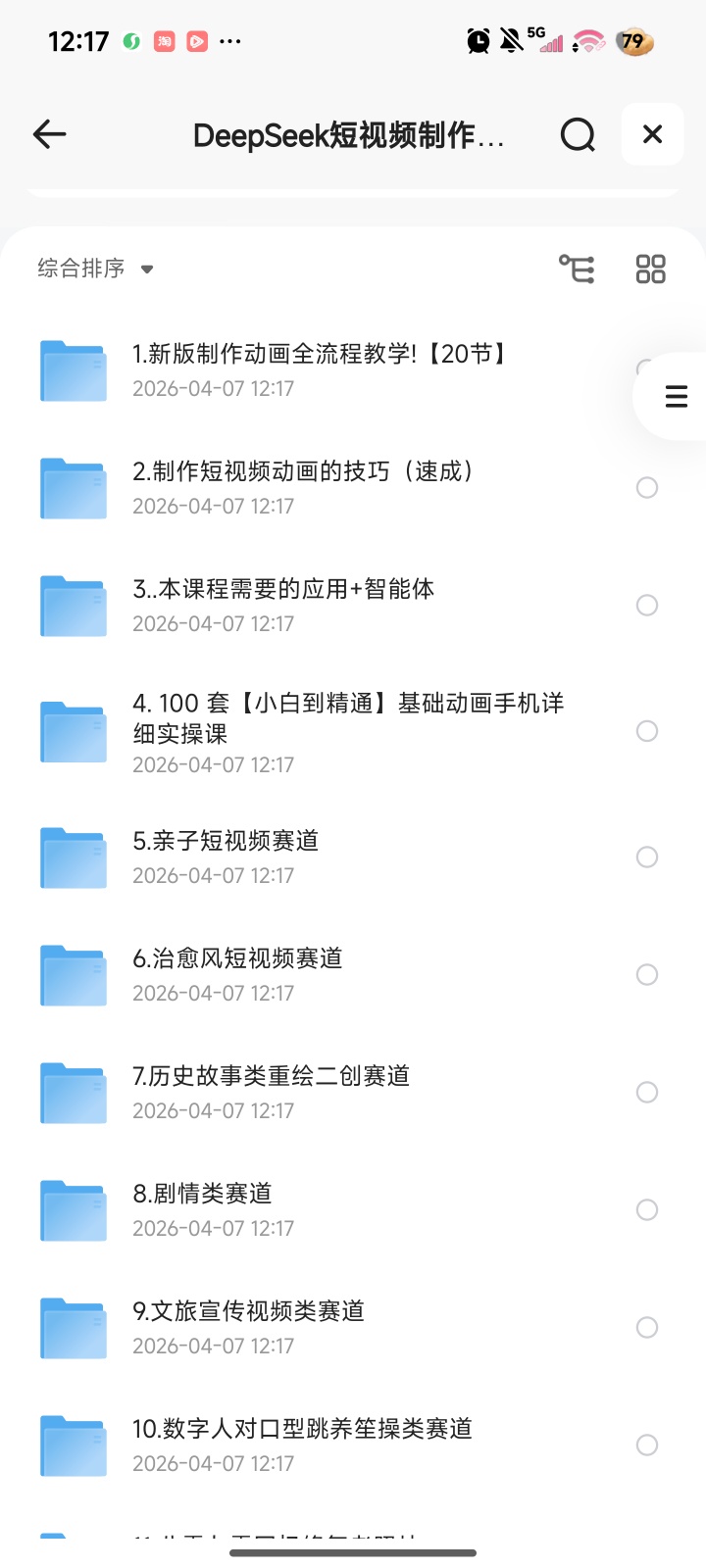This screenshot has height=1568, width=706.
Task: Open folder 5.亲子短视频赛道
Action: pyautogui.click(x=226, y=857)
